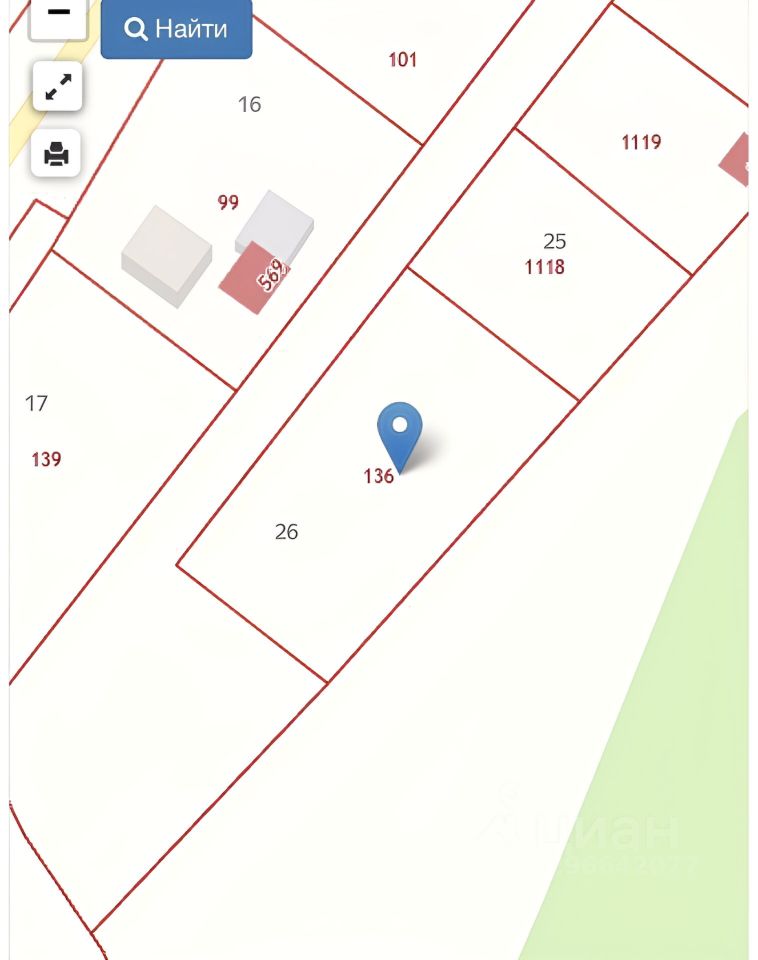This screenshot has height=960, width=758.
Task: Print the current map view
Action: [x=57, y=154]
